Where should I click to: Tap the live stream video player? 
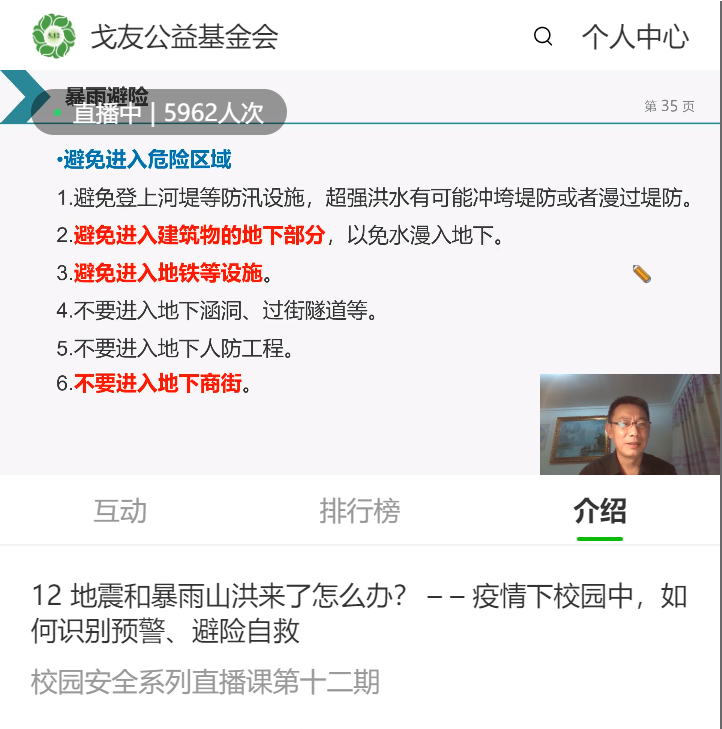(x=360, y=272)
